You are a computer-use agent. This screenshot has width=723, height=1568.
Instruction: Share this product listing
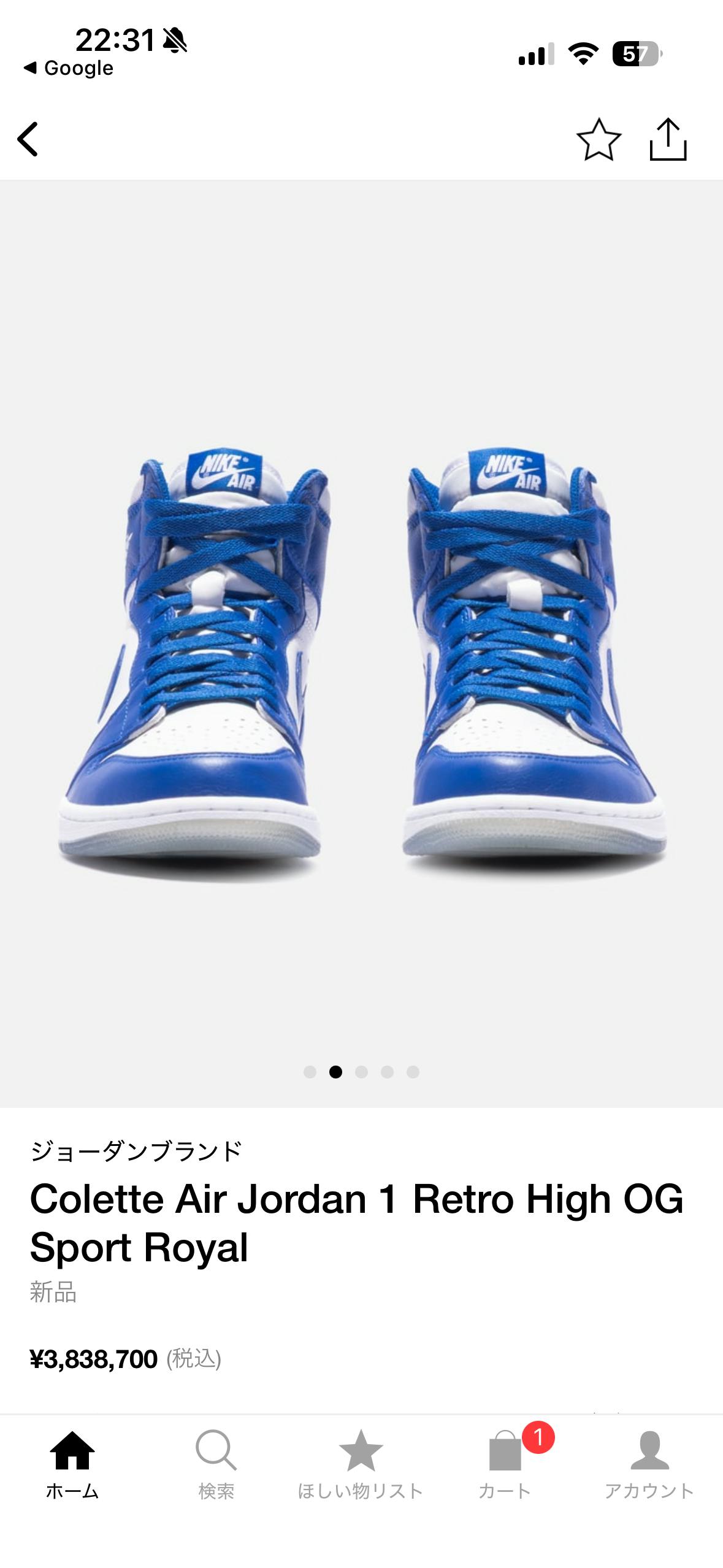(x=668, y=140)
